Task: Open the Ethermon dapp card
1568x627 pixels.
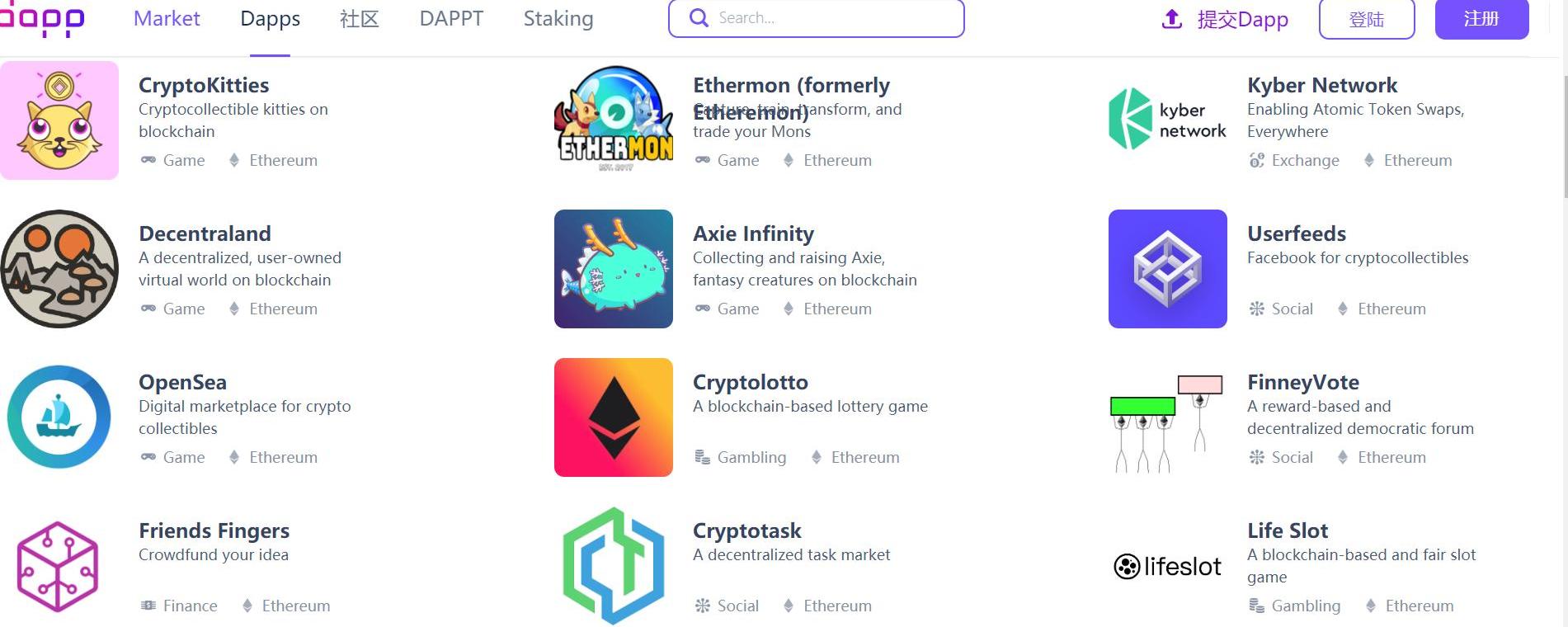Action: pos(790,86)
